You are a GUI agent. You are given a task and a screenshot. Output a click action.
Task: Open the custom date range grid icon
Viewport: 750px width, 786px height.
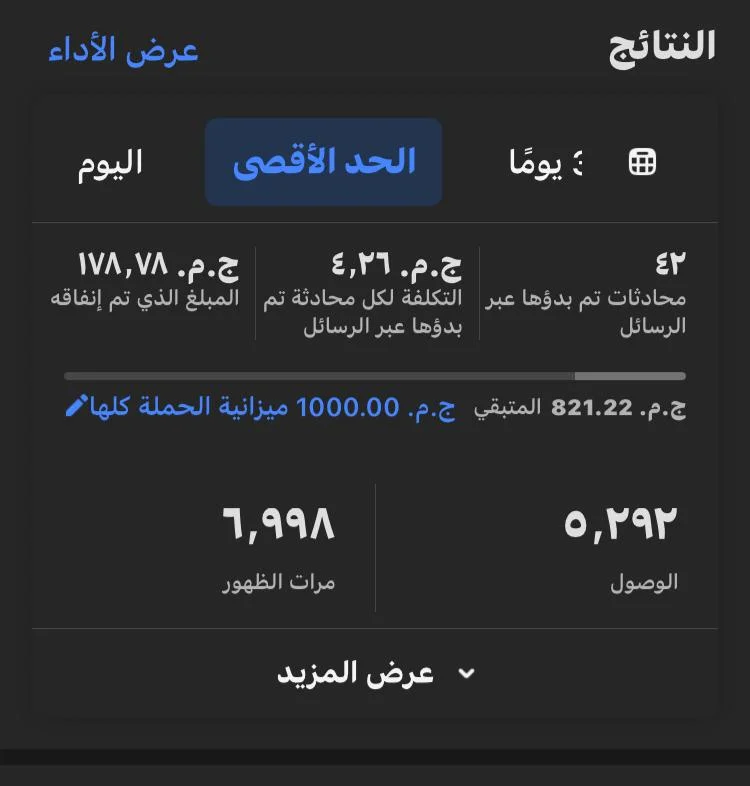[x=642, y=163]
